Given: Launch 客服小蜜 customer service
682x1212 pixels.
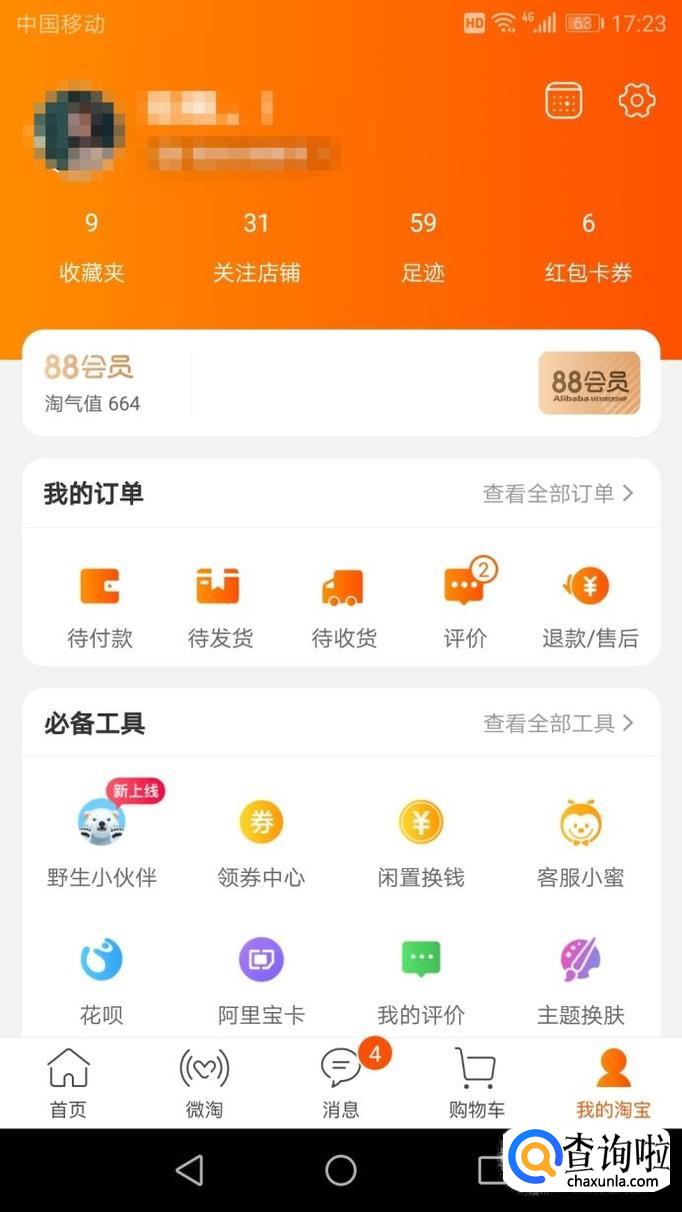Looking at the screenshot, I should [x=580, y=843].
